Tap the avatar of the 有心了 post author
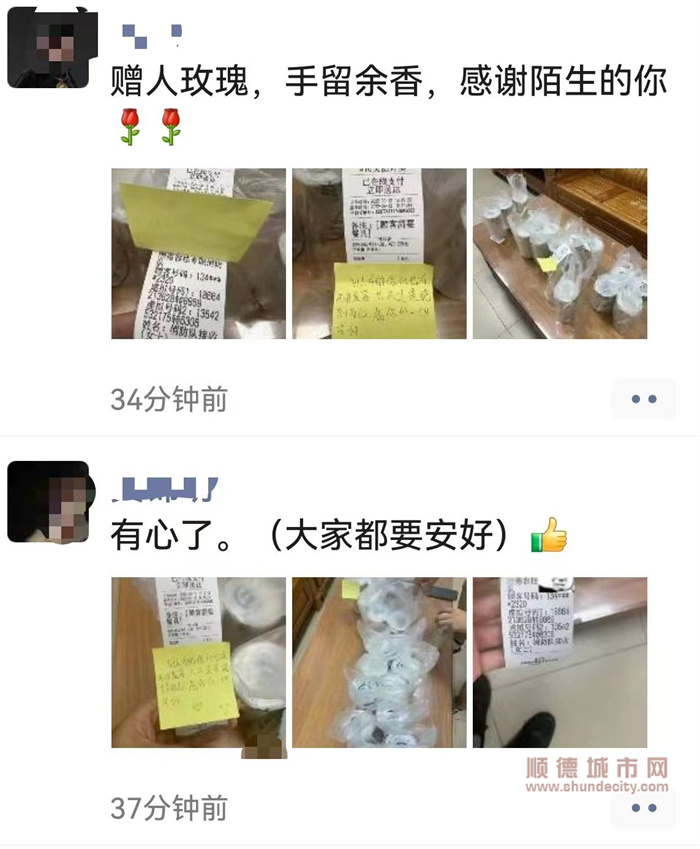The height and width of the screenshot is (849, 700). (x=48, y=502)
